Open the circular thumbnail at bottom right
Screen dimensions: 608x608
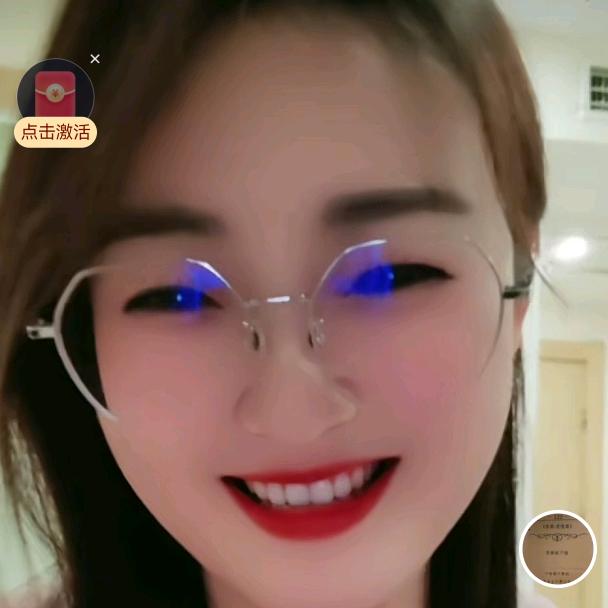tap(557, 549)
